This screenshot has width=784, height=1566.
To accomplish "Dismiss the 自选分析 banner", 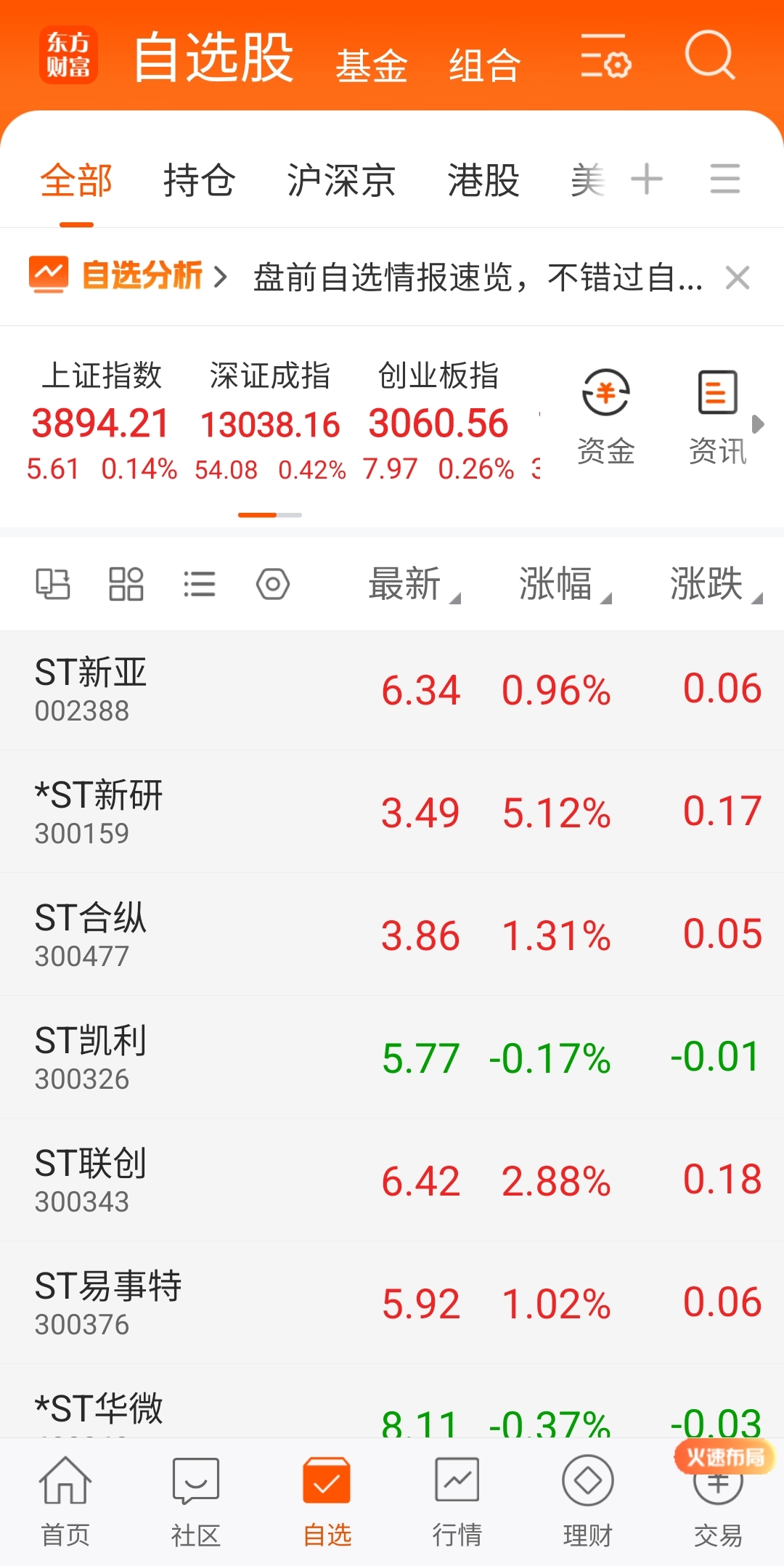I will [x=738, y=277].
